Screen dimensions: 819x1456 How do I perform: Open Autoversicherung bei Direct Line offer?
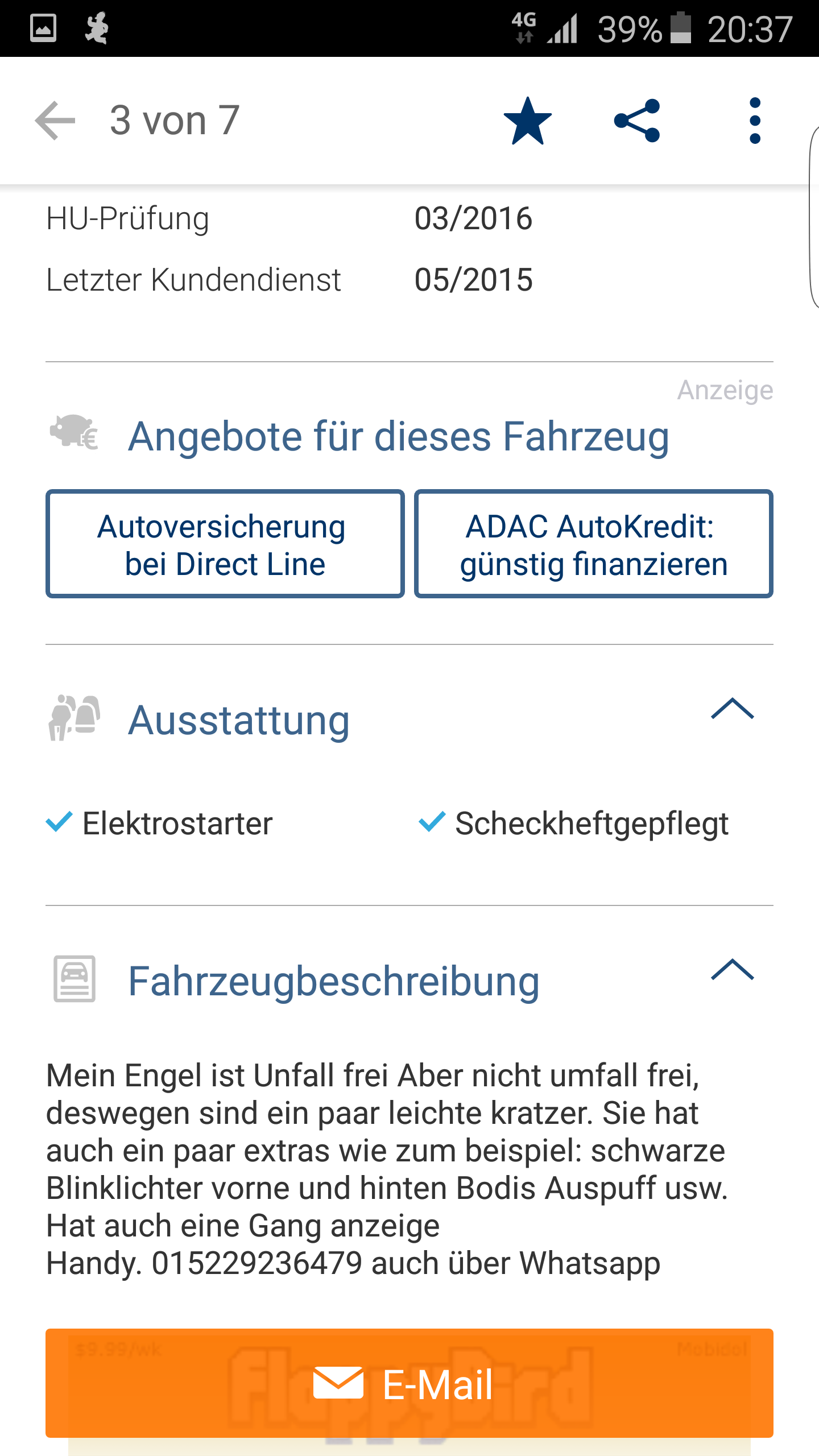pos(225,544)
